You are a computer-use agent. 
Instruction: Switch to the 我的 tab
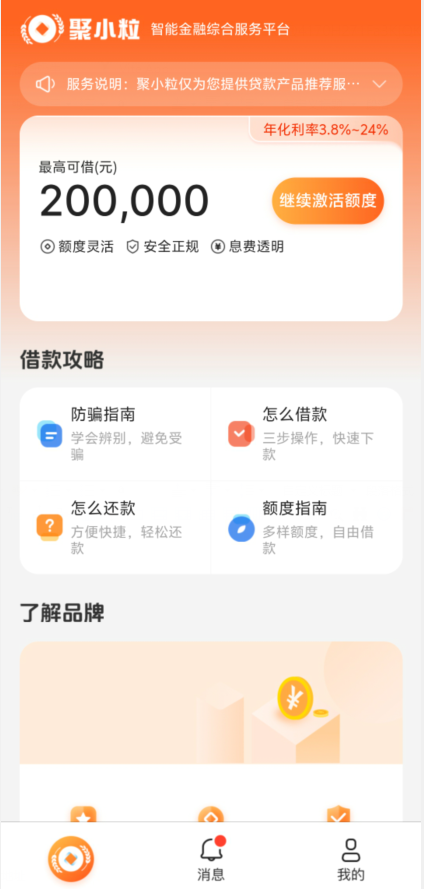tap(351, 860)
